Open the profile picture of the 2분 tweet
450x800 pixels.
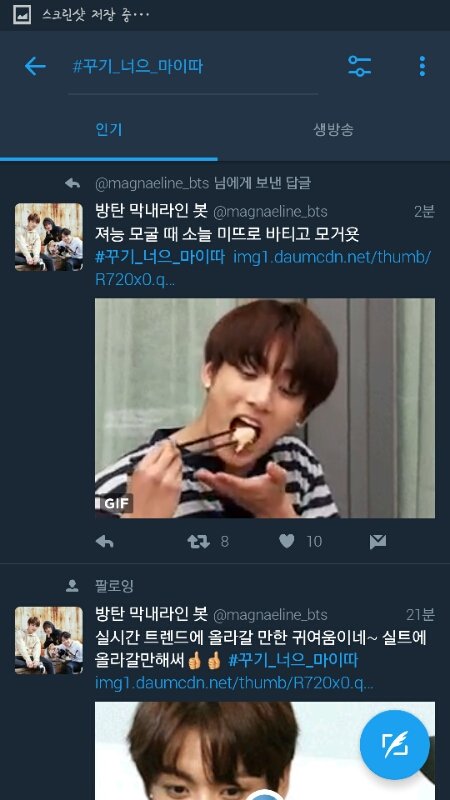tap(48, 237)
